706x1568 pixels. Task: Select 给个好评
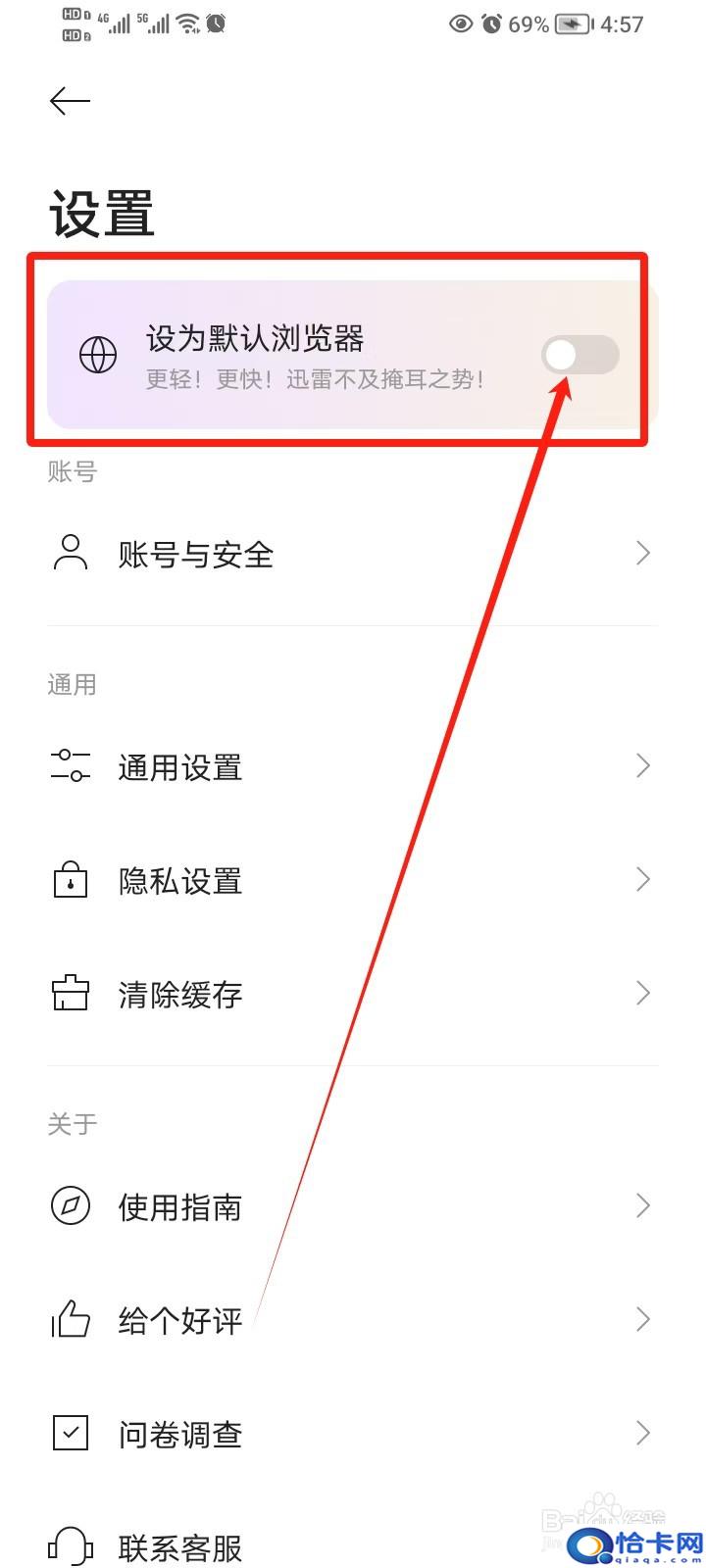tap(353, 1320)
